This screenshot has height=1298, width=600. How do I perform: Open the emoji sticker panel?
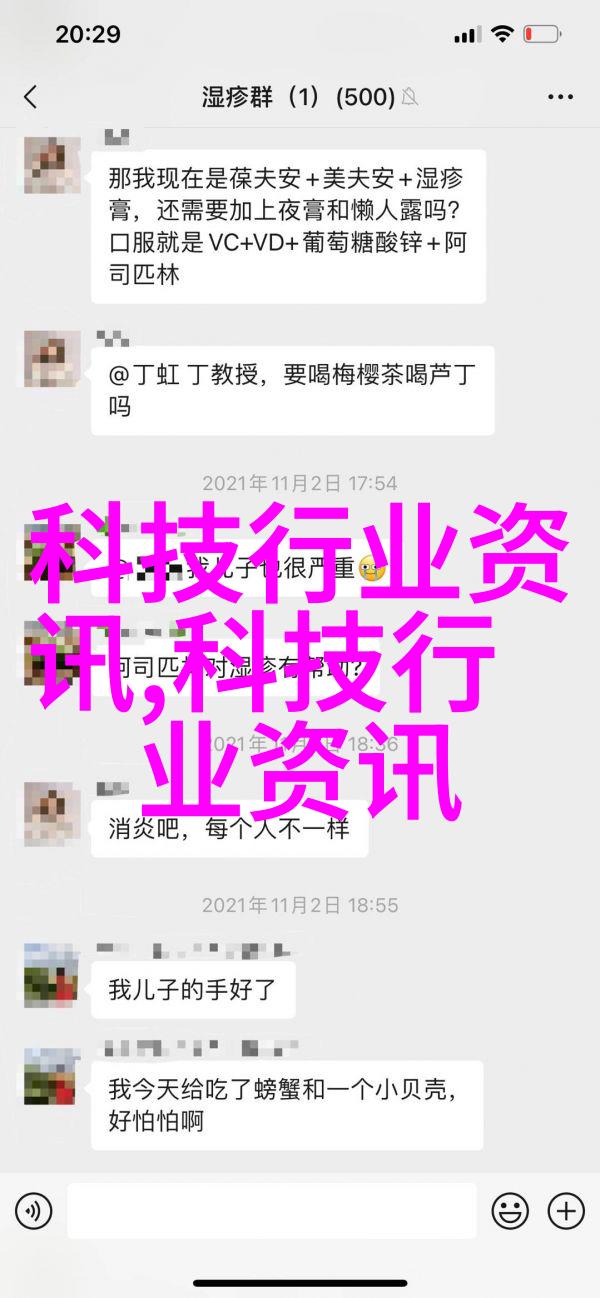tap(512, 1211)
